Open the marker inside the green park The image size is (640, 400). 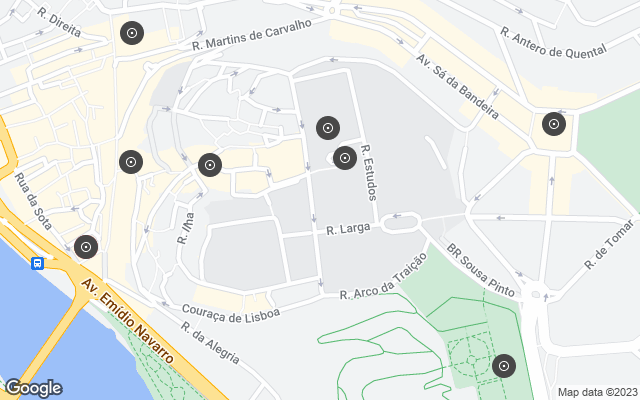(503, 366)
